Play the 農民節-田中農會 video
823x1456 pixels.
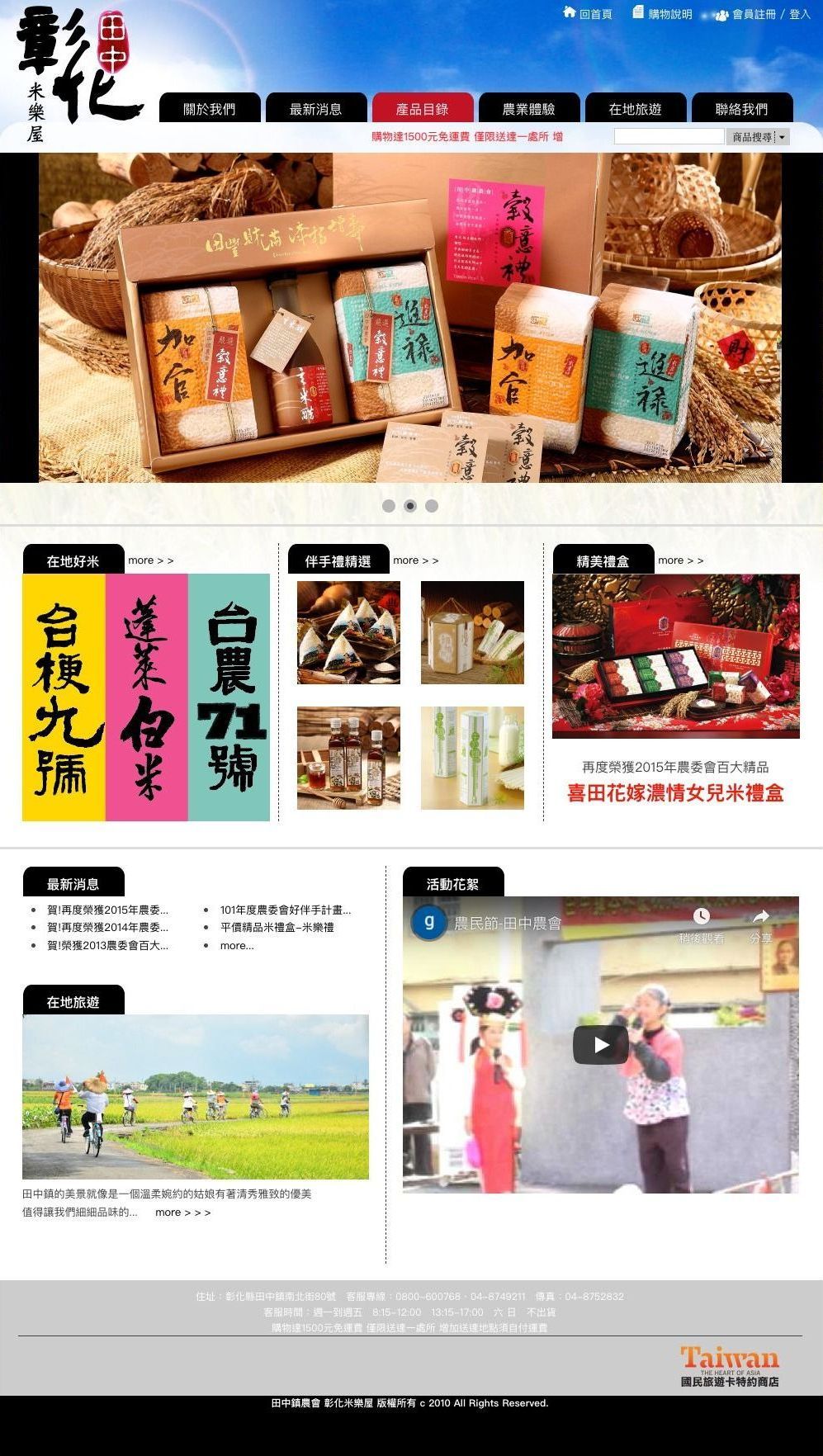pyautogui.click(x=600, y=1045)
